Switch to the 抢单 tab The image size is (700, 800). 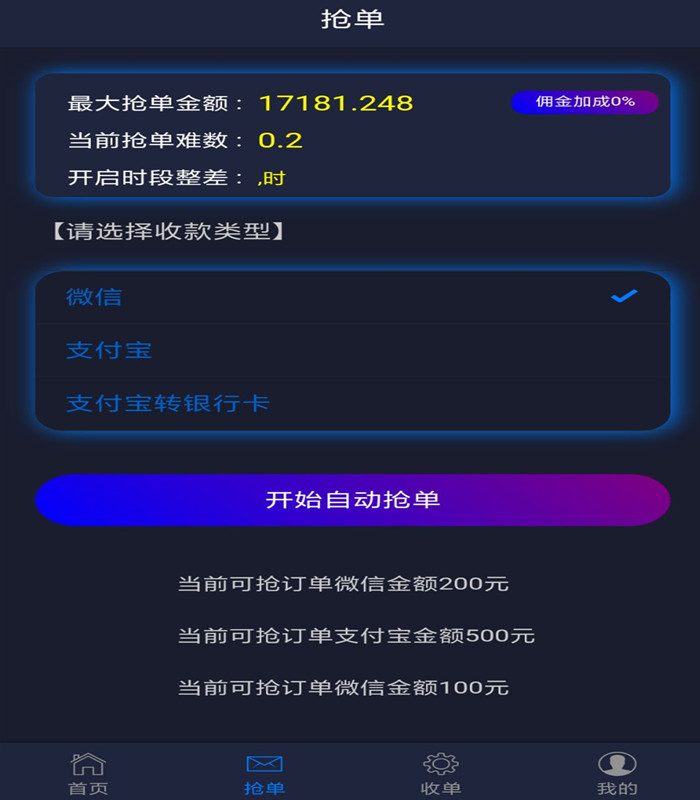264,773
